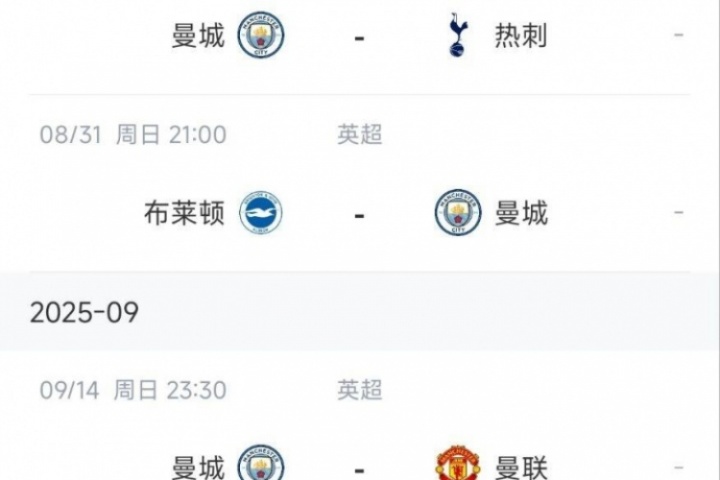This screenshot has width=720, height=480.
Task: Open the 曼城 vs 曼联 match on 09/14
Action: [360, 465]
